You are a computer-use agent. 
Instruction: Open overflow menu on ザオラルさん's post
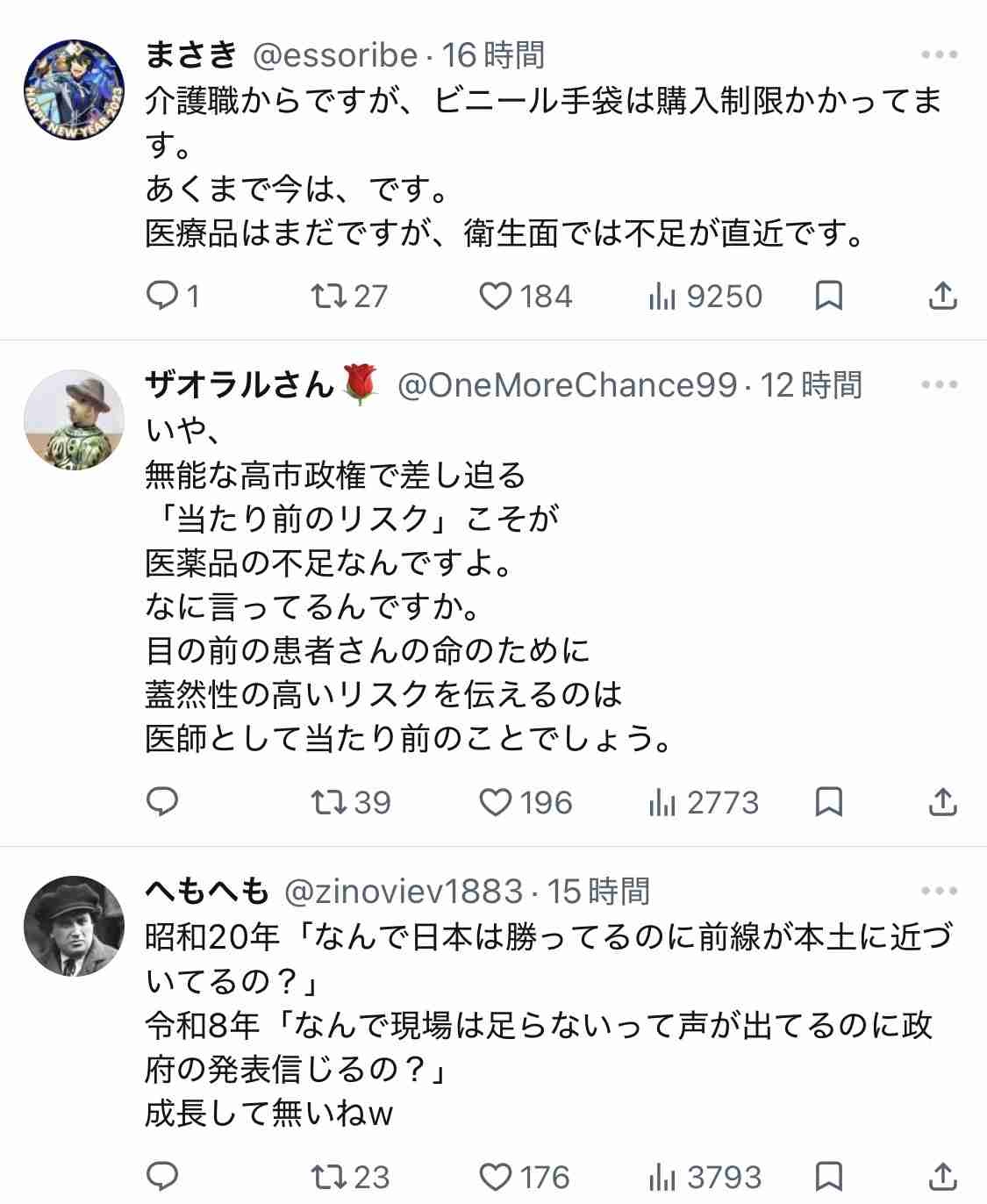tap(939, 385)
